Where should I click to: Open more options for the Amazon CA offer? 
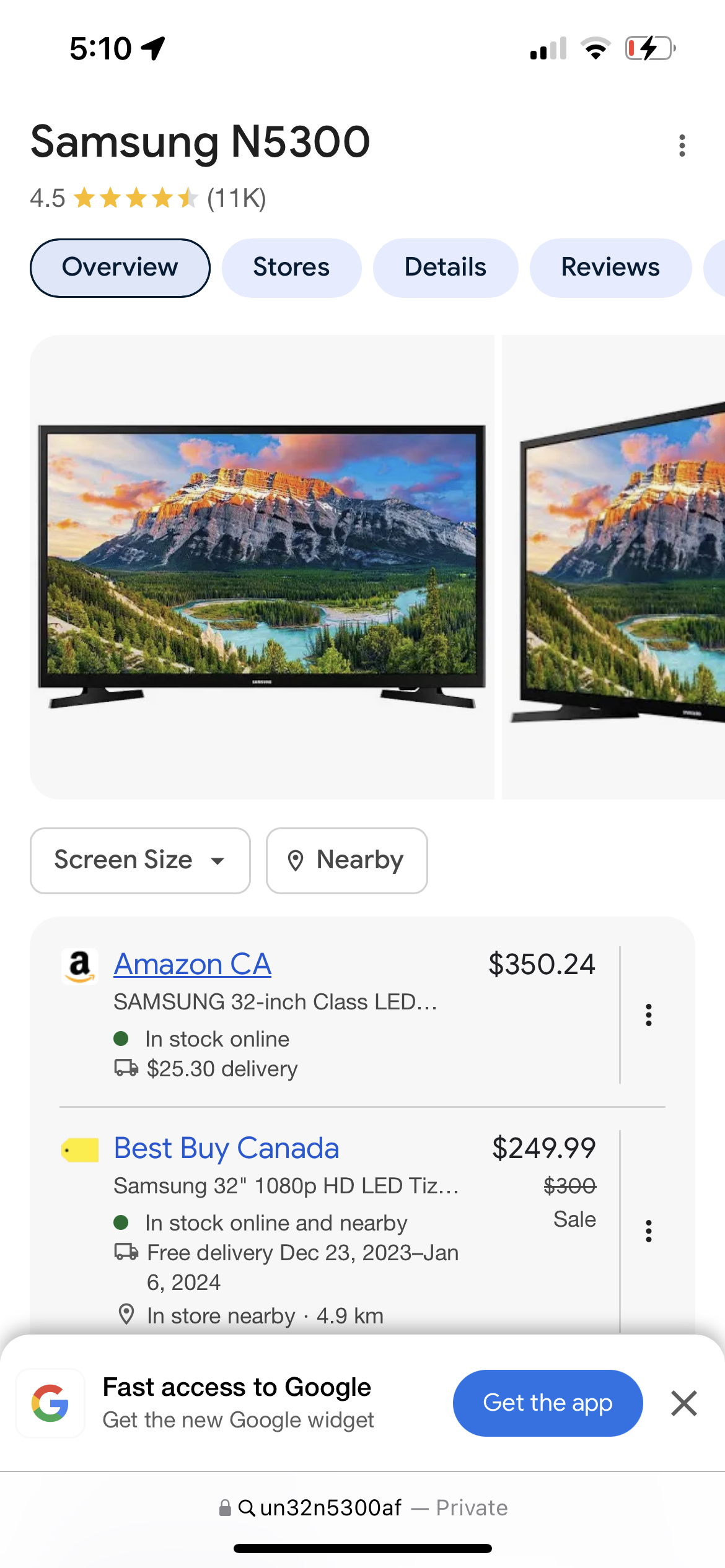(648, 1014)
